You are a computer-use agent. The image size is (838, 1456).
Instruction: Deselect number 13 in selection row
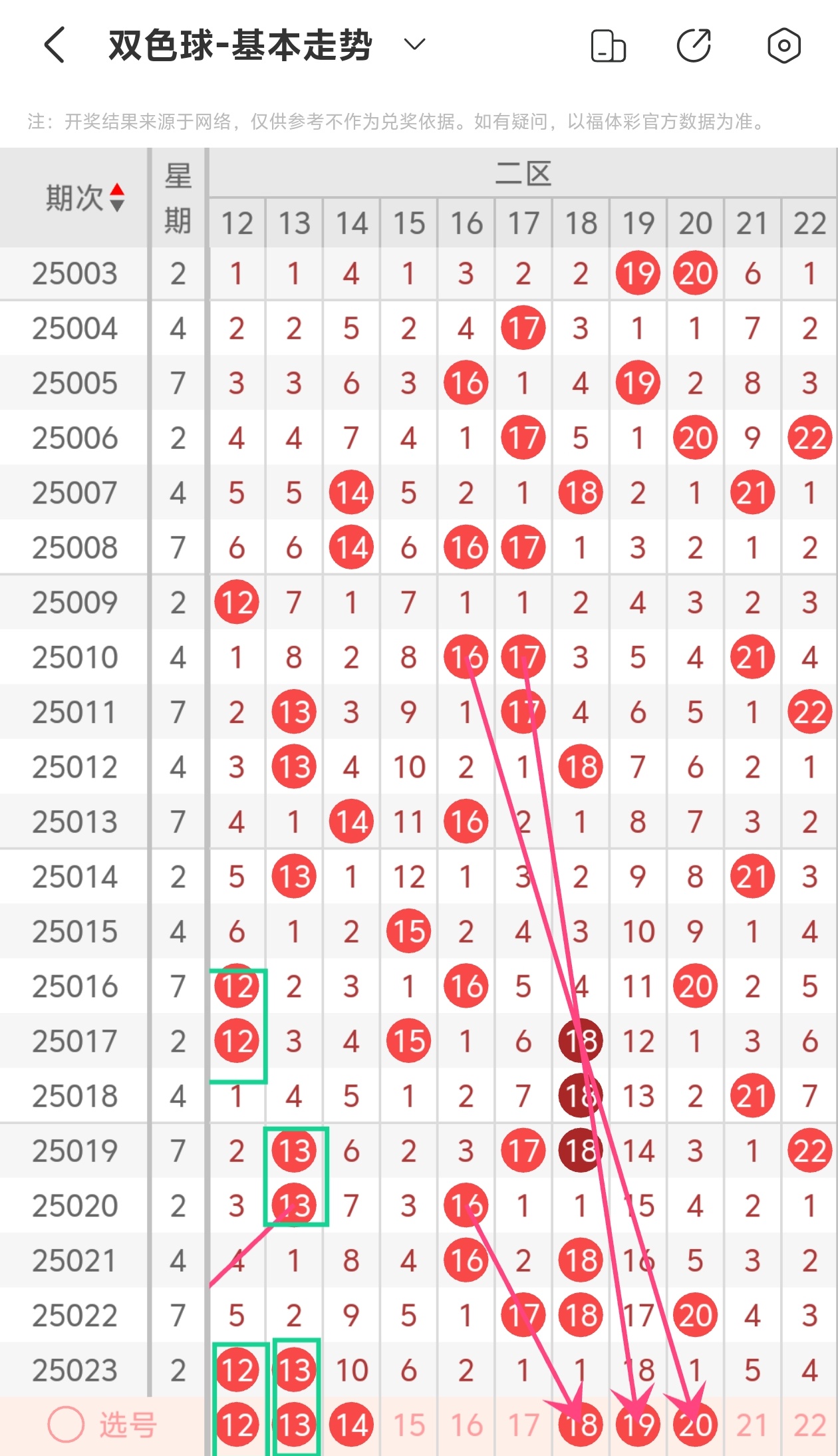(x=294, y=1425)
